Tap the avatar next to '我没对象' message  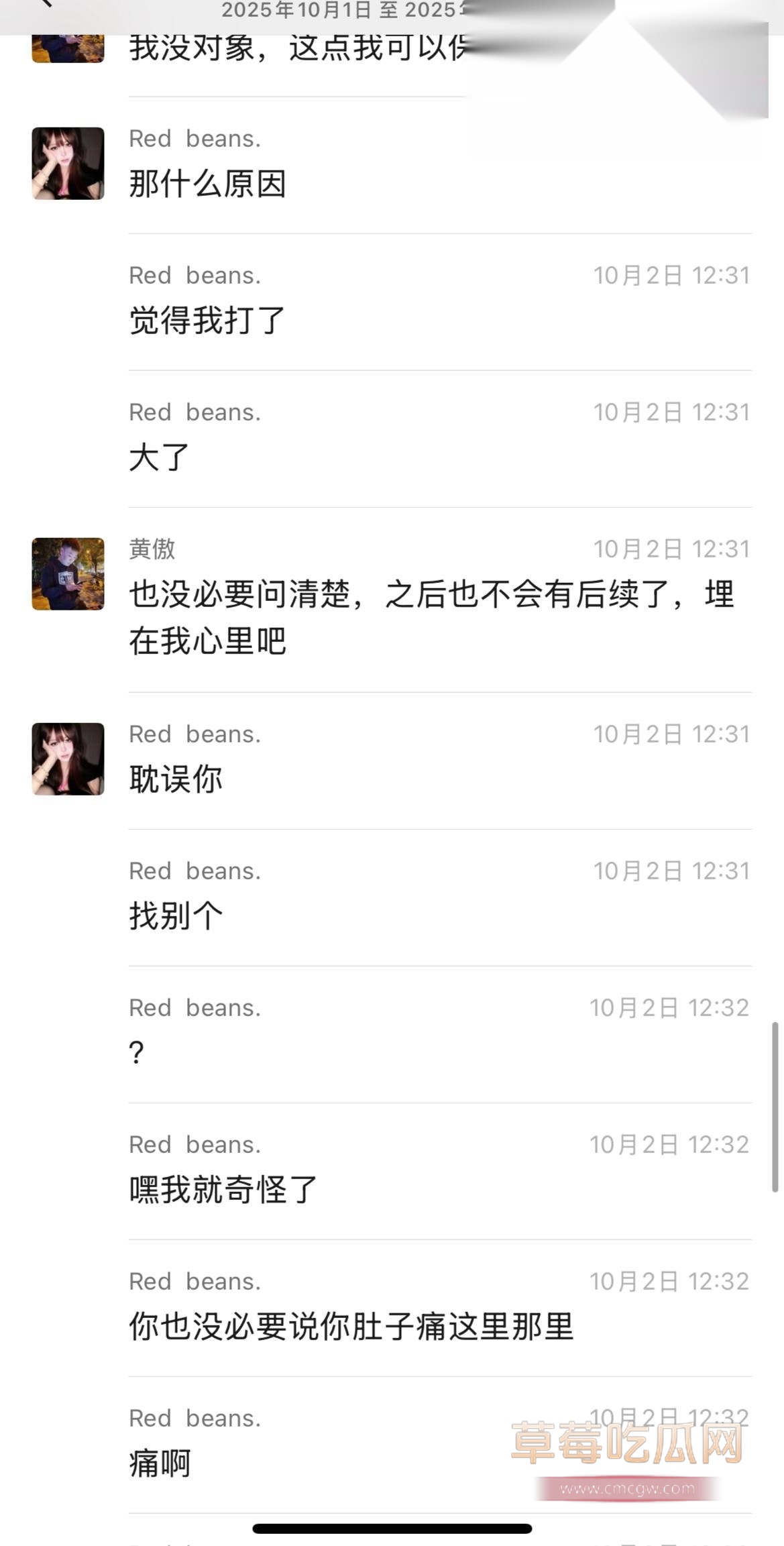coord(67,47)
